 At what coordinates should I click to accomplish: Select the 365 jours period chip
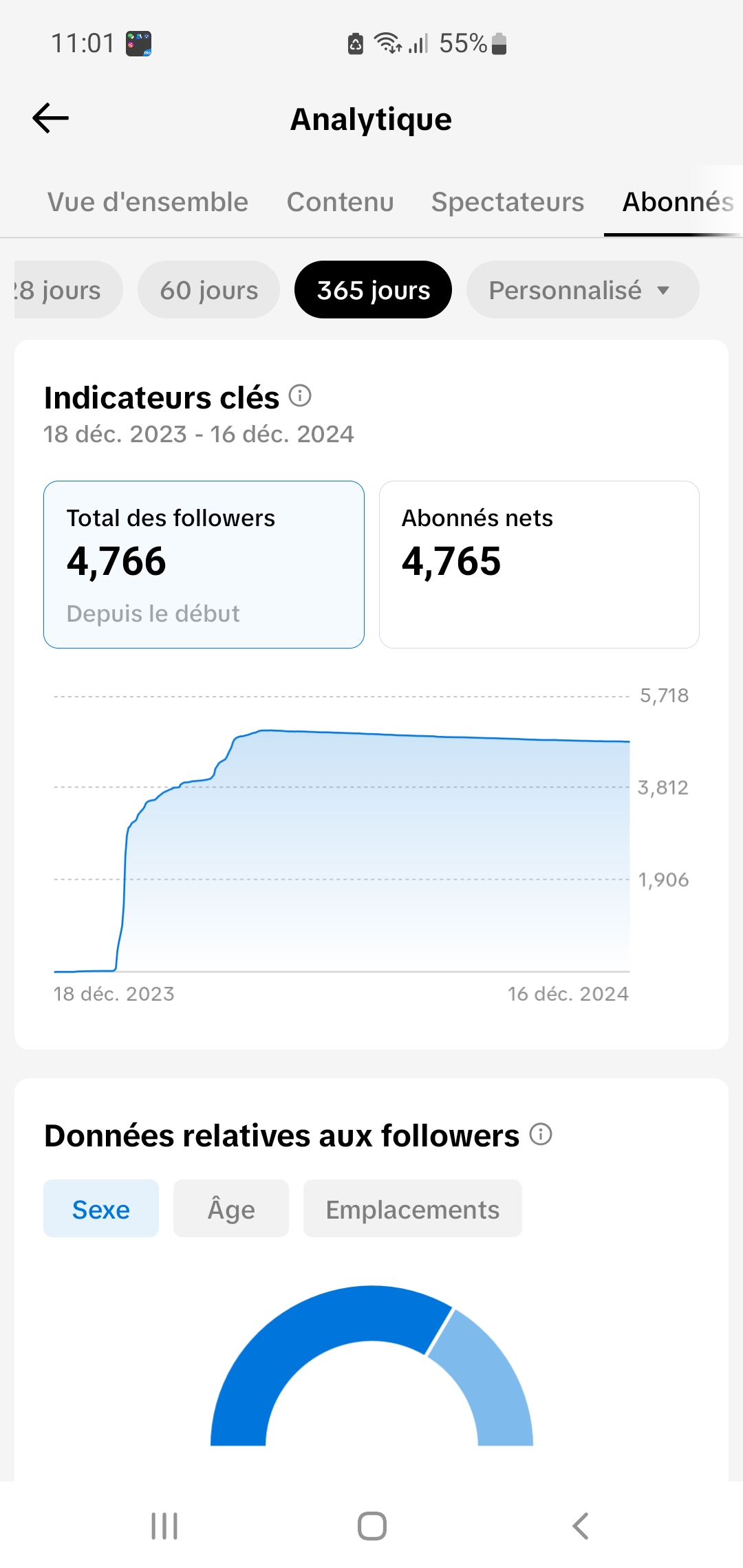373,290
